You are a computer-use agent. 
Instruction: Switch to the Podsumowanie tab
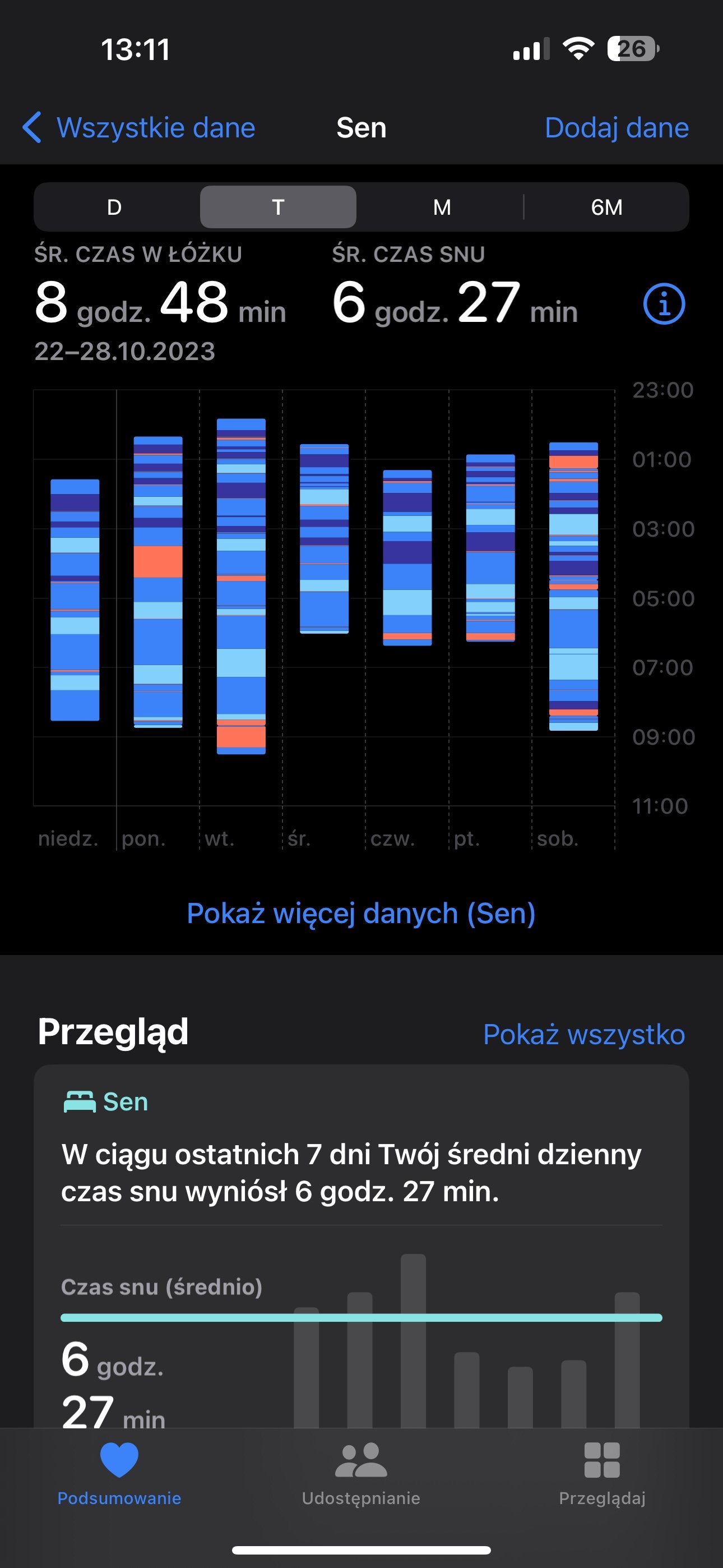(x=119, y=1472)
